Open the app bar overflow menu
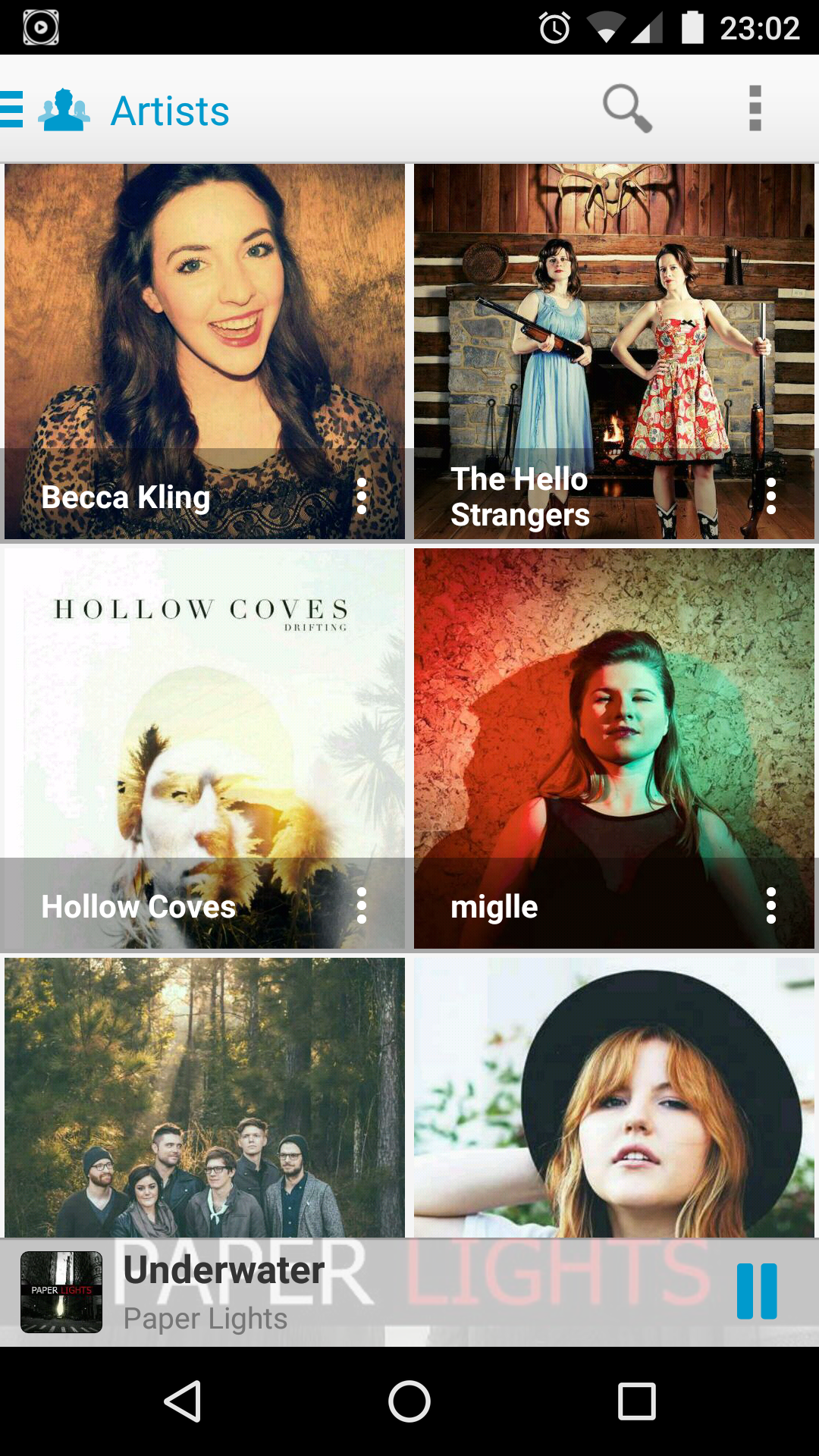 (x=755, y=109)
